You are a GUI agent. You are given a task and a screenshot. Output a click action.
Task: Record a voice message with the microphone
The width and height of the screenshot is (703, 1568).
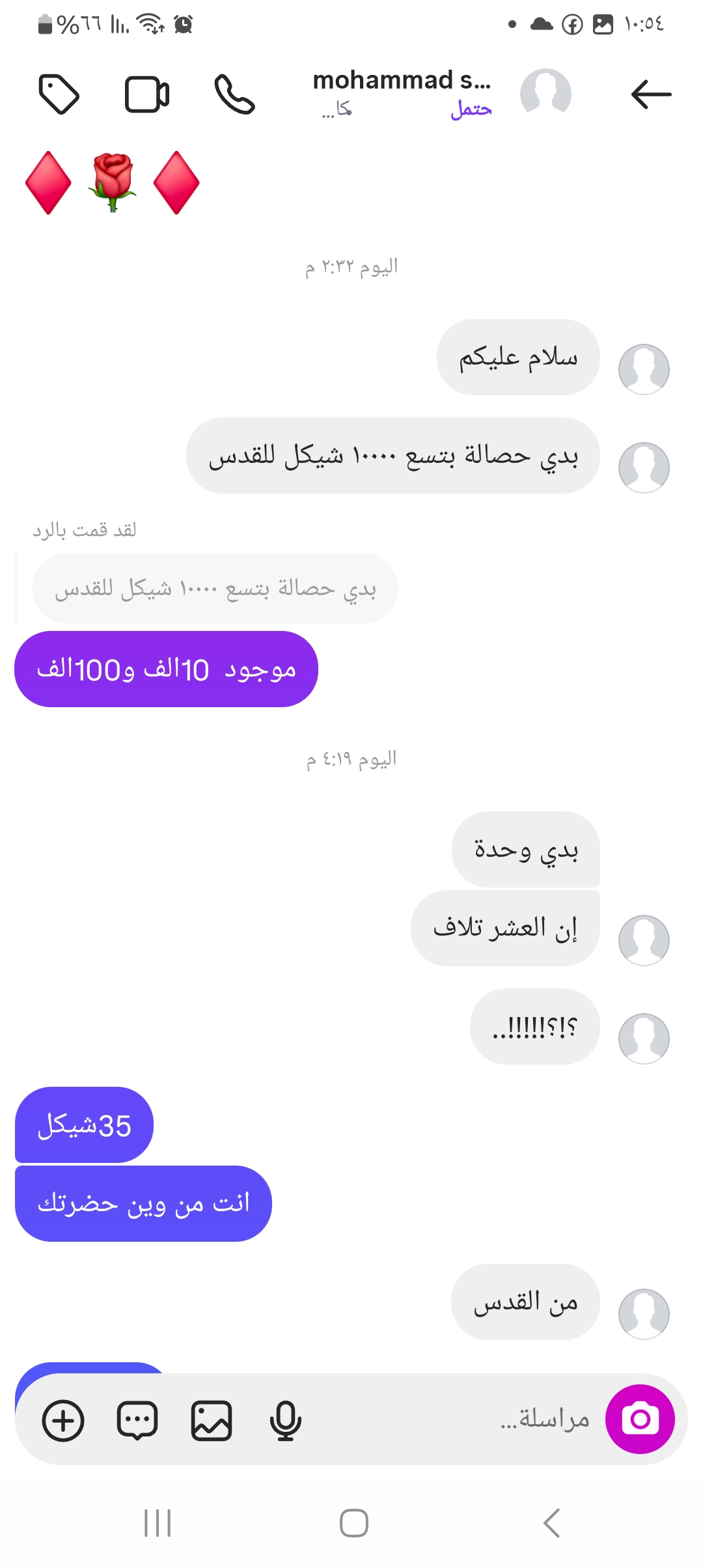pyautogui.click(x=285, y=1420)
